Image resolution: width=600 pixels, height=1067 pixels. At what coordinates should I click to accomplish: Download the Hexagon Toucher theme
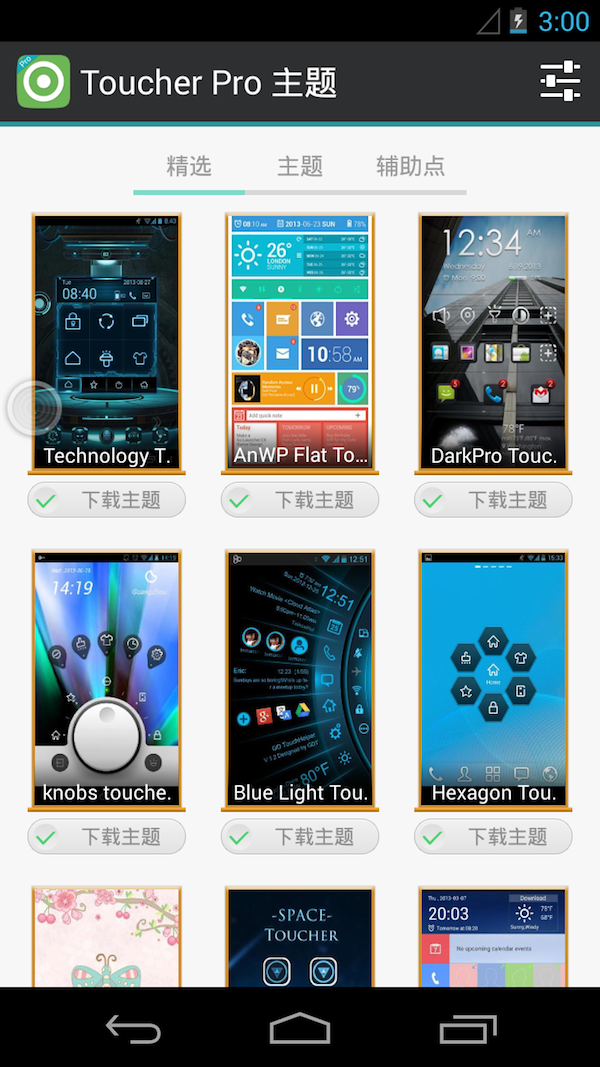click(493, 836)
